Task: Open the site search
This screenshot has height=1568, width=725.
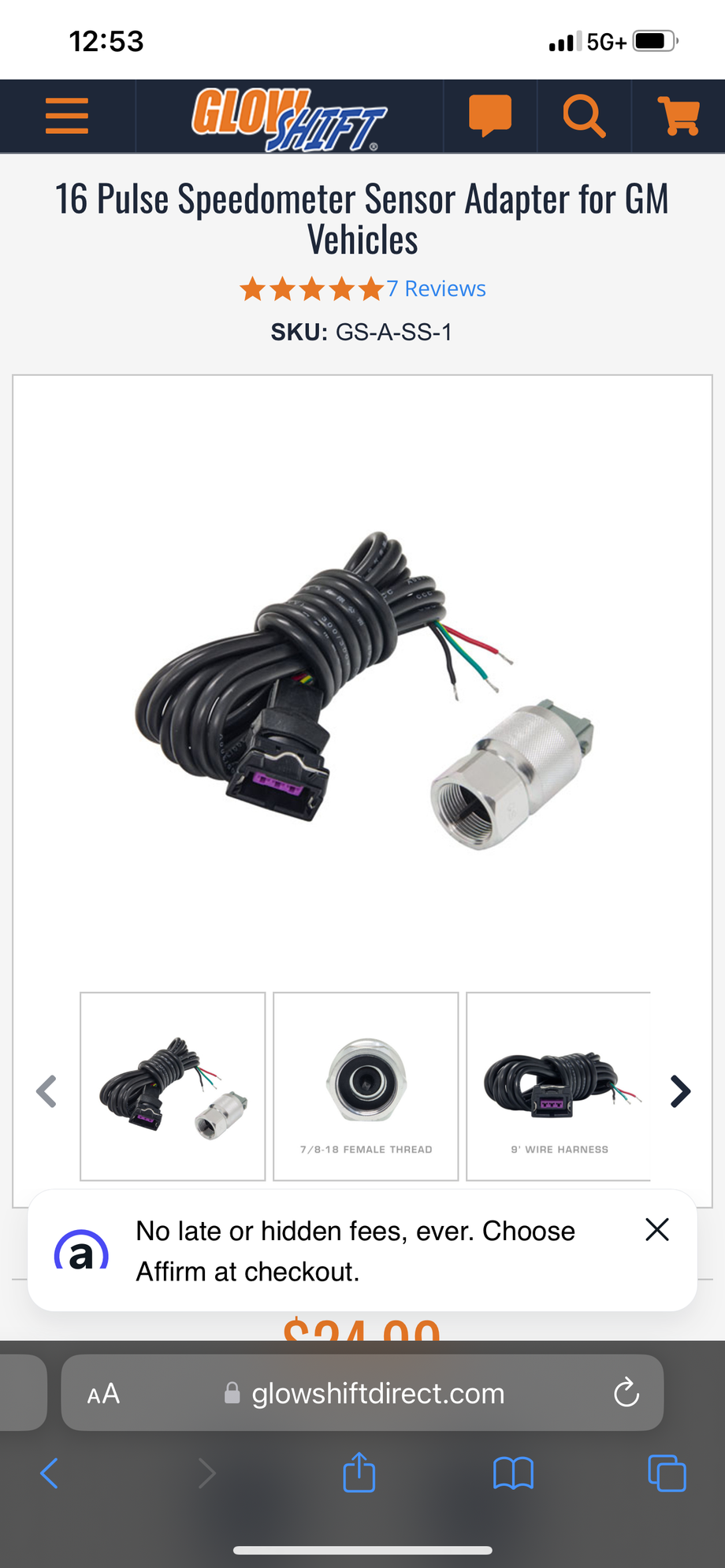Action: (x=584, y=116)
